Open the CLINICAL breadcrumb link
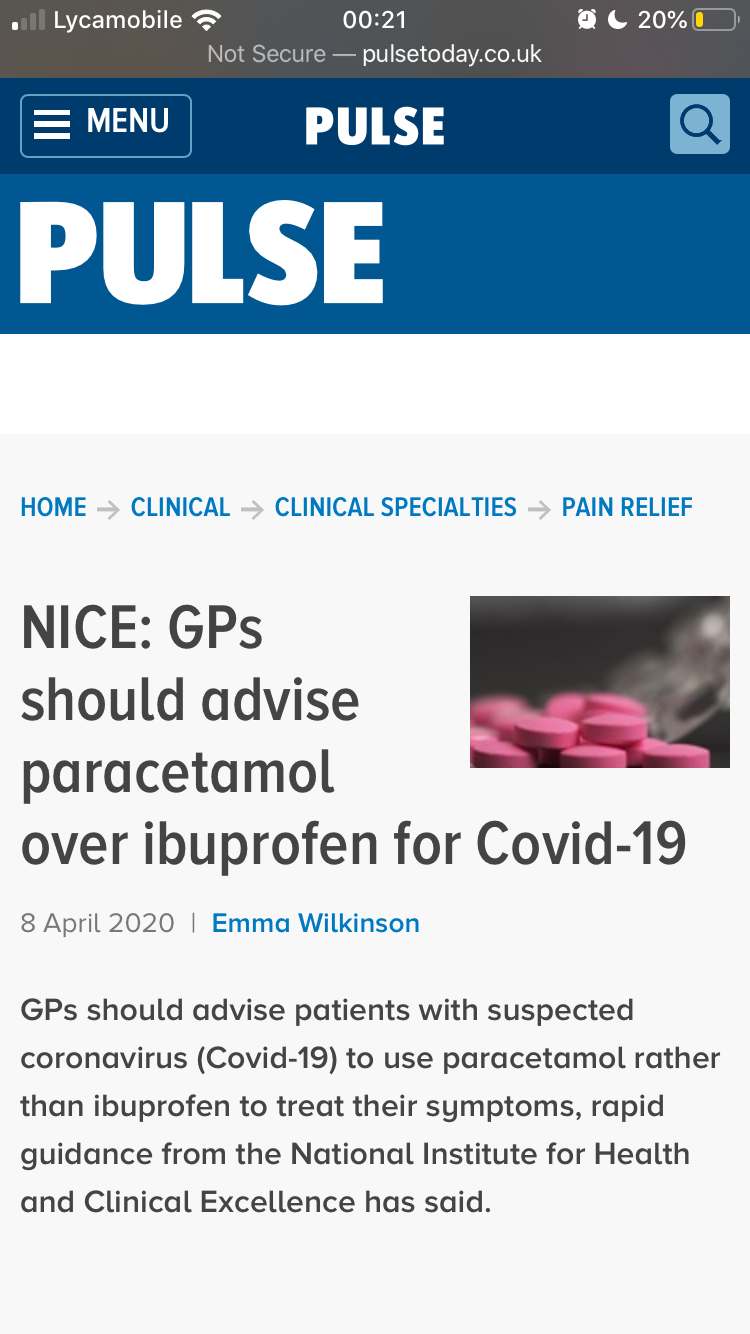Viewport: 750px width, 1334px height. click(x=180, y=507)
